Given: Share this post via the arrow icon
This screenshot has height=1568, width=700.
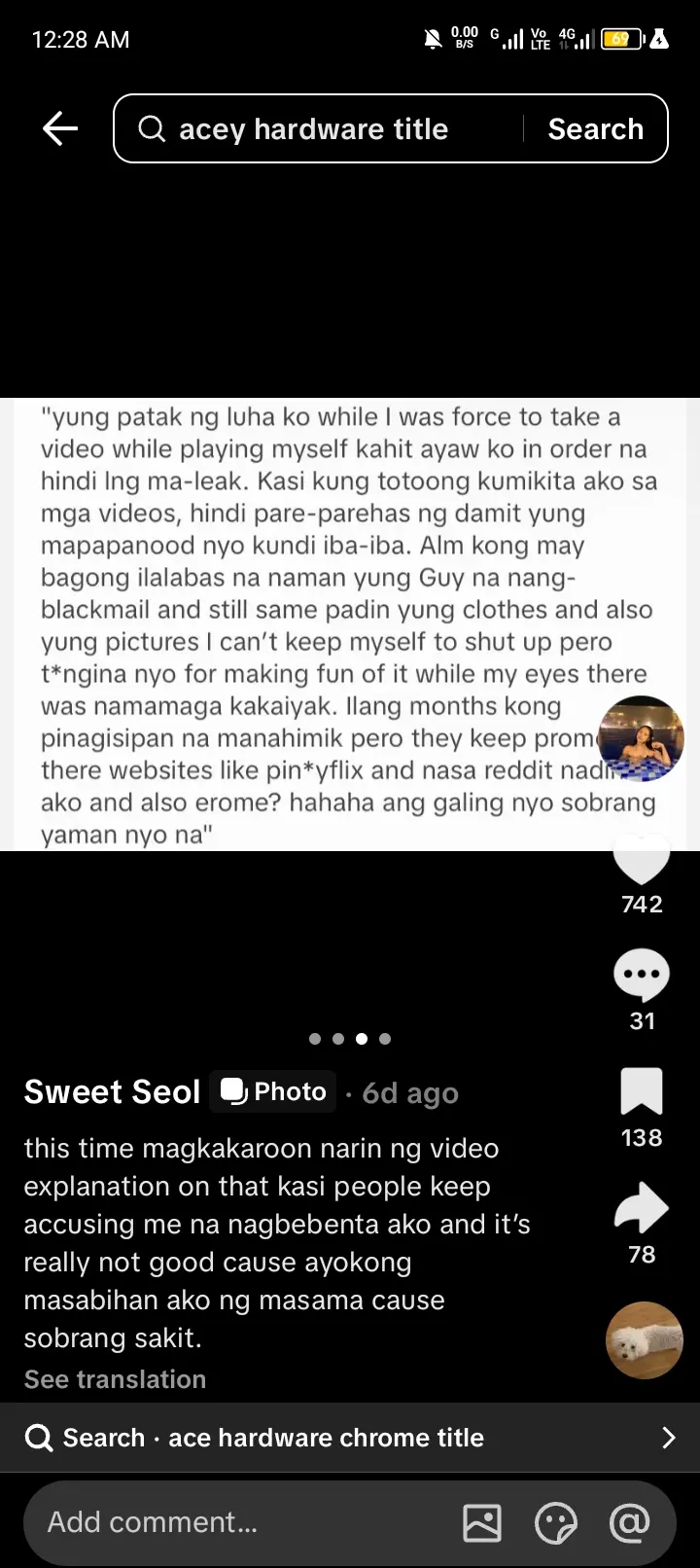Looking at the screenshot, I should coord(642,1208).
